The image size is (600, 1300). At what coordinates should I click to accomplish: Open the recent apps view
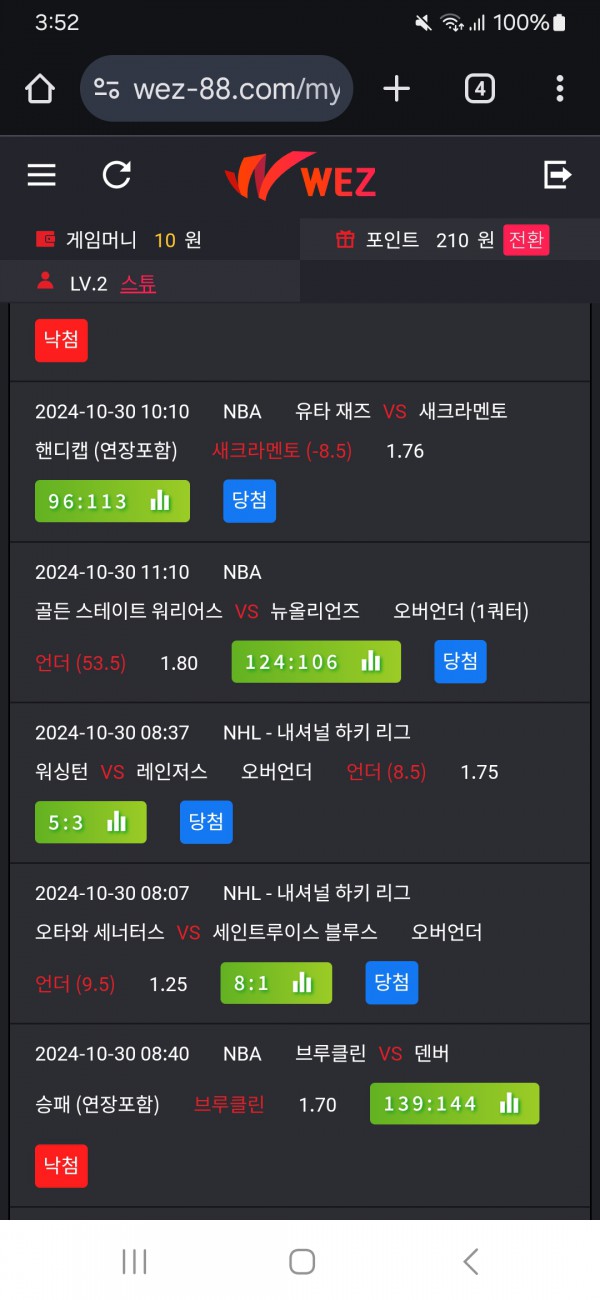[x=134, y=1261]
